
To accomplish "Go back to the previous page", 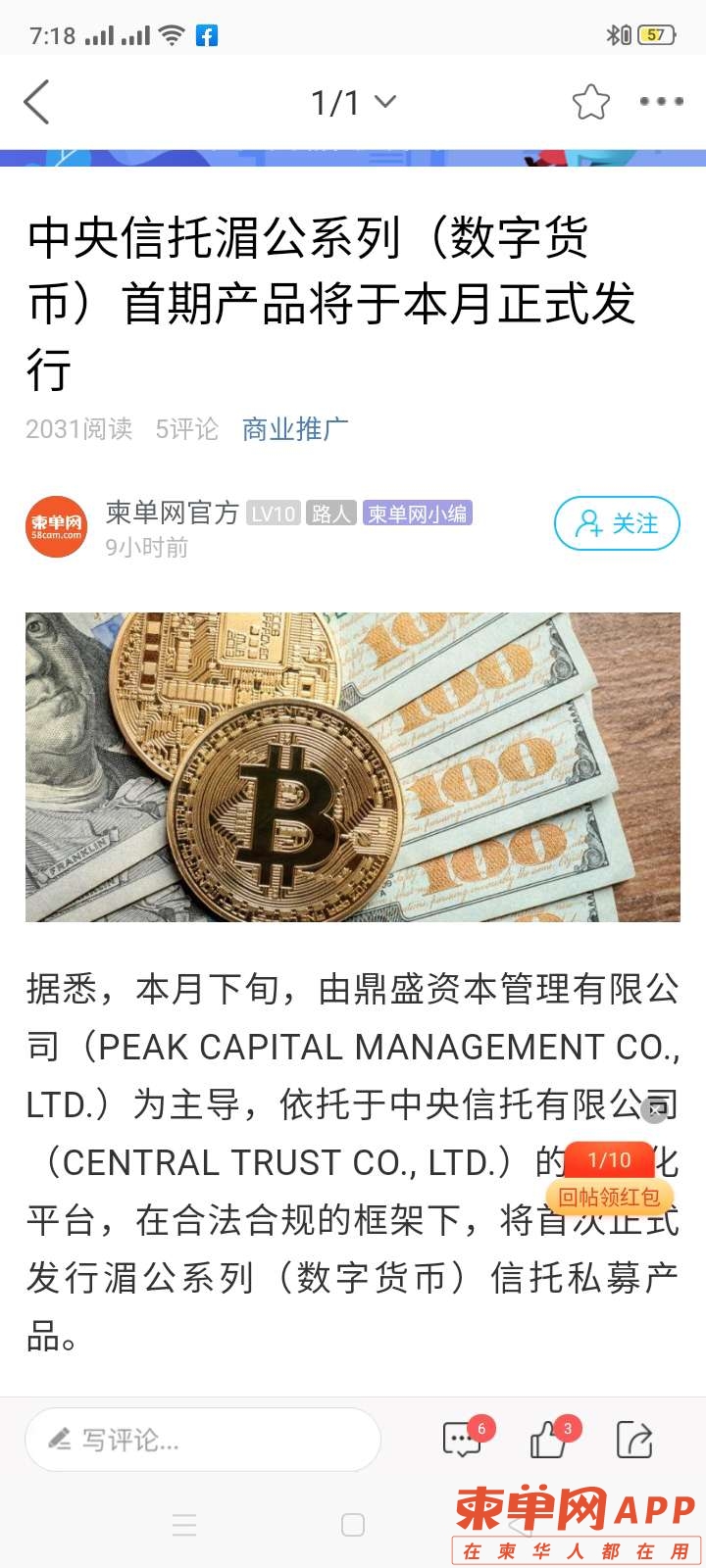I will [37, 102].
